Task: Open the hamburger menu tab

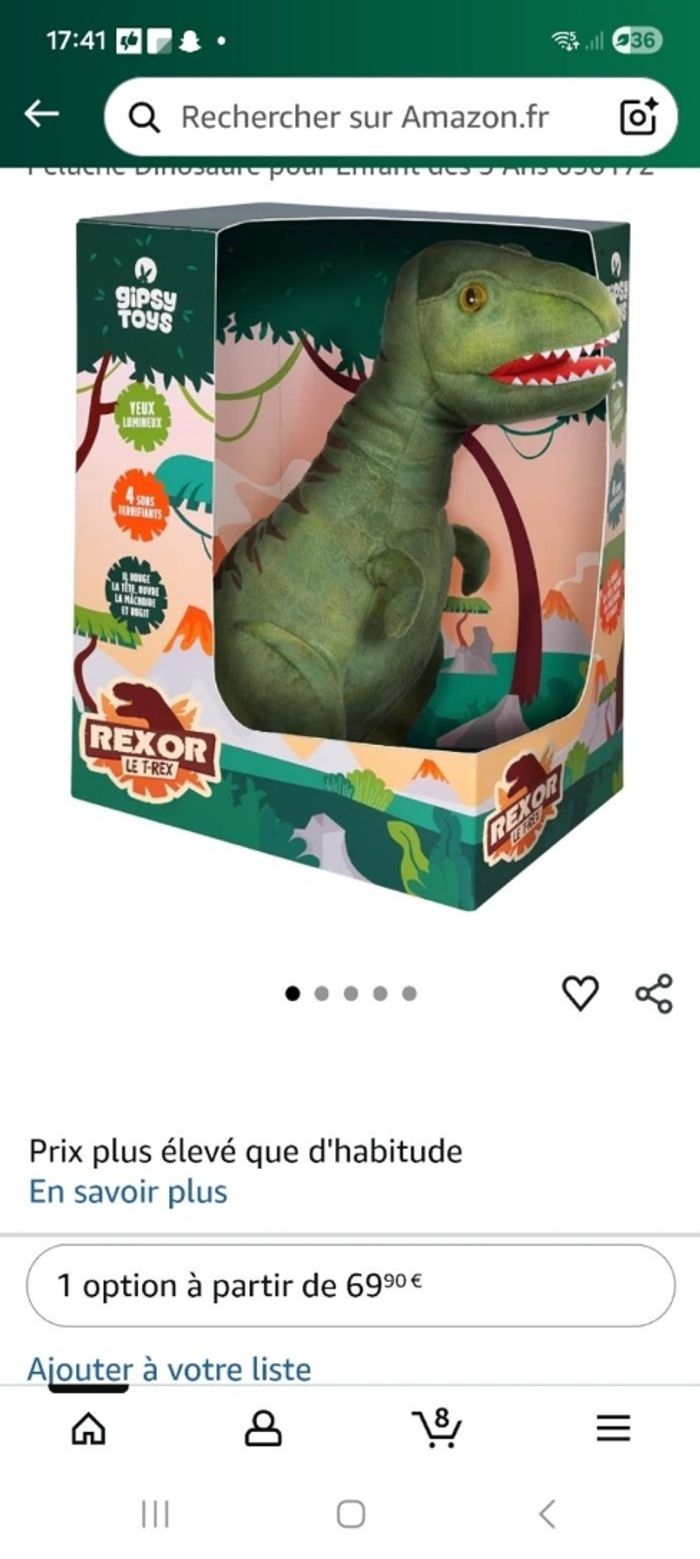Action: pyautogui.click(x=613, y=1428)
